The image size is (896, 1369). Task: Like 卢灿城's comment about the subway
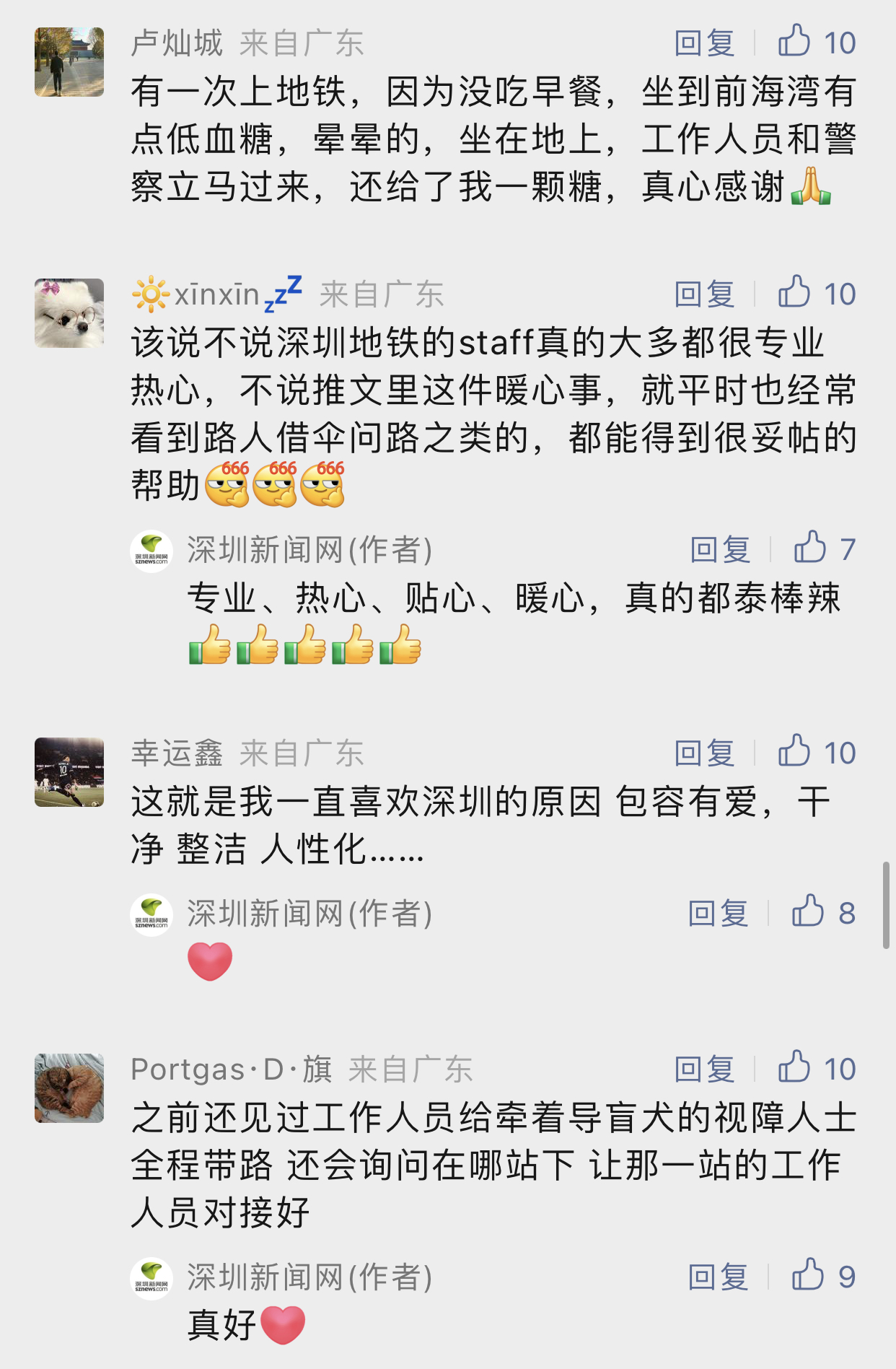click(x=794, y=42)
